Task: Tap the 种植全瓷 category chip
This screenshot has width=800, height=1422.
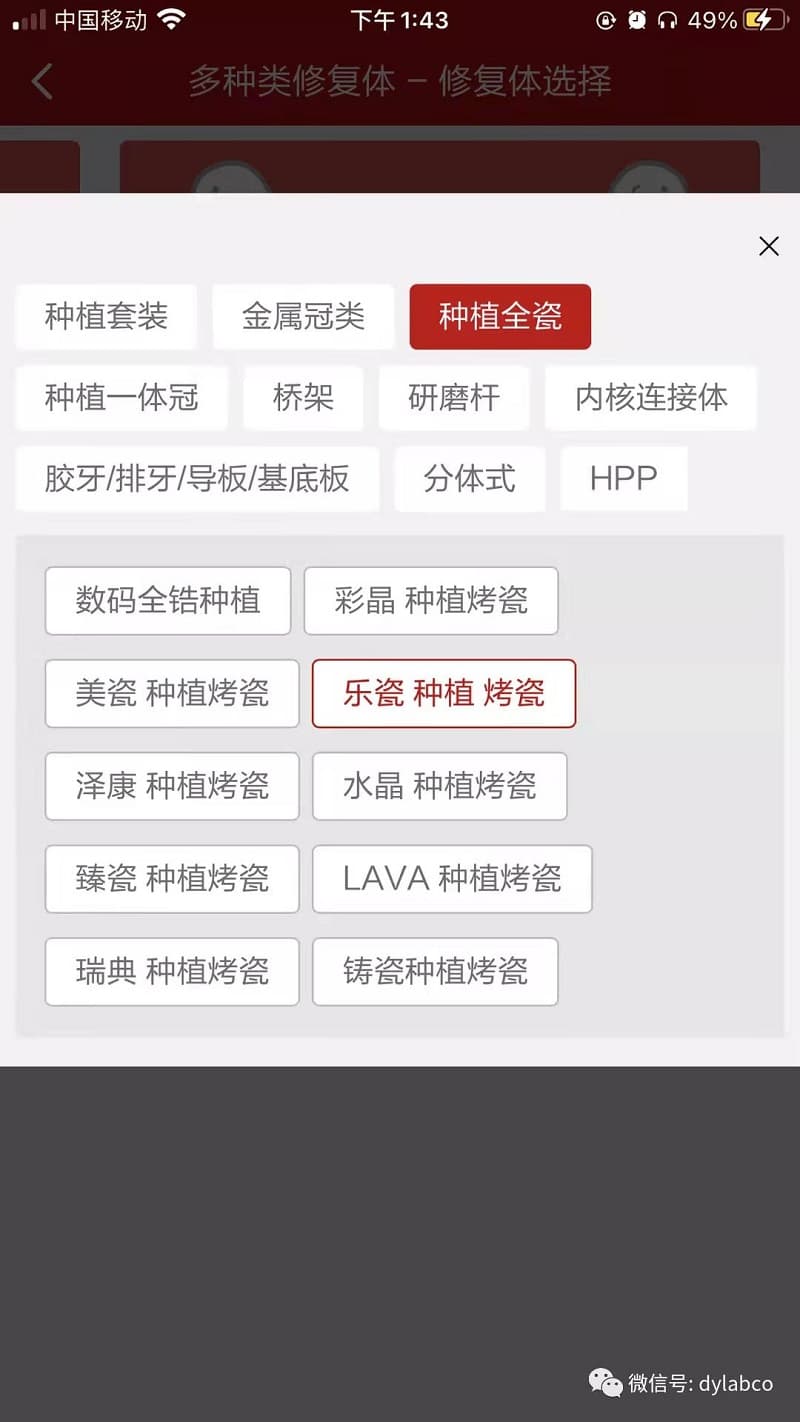Action: [500, 317]
